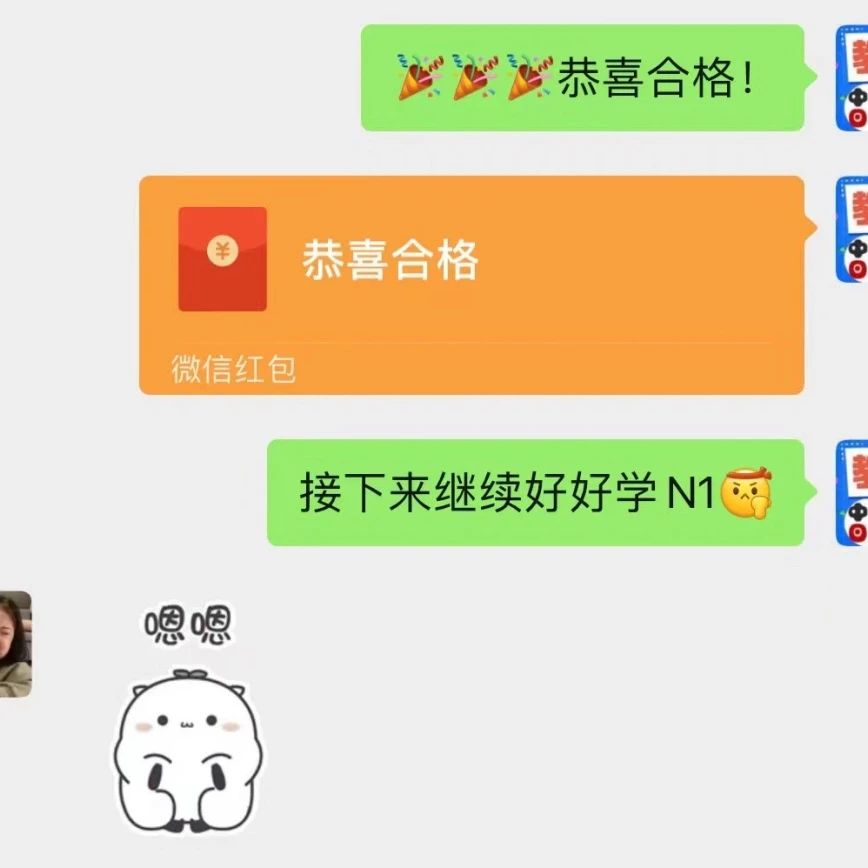Open the profile photo beside the 嗯嗯 sticker
This screenshot has width=868, height=868.
click(15, 643)
